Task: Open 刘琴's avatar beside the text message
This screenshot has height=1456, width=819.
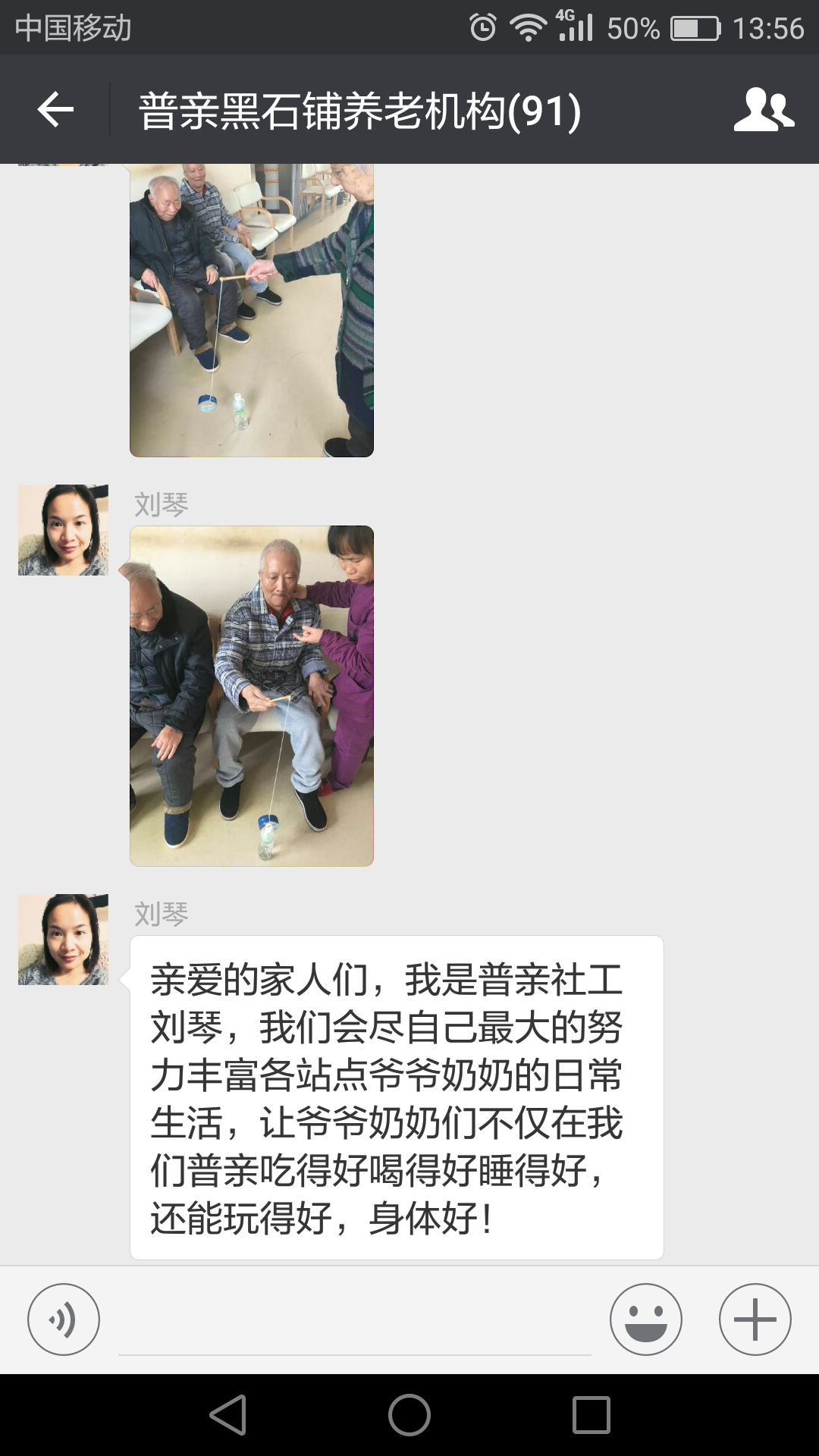Action: point(64,940)
